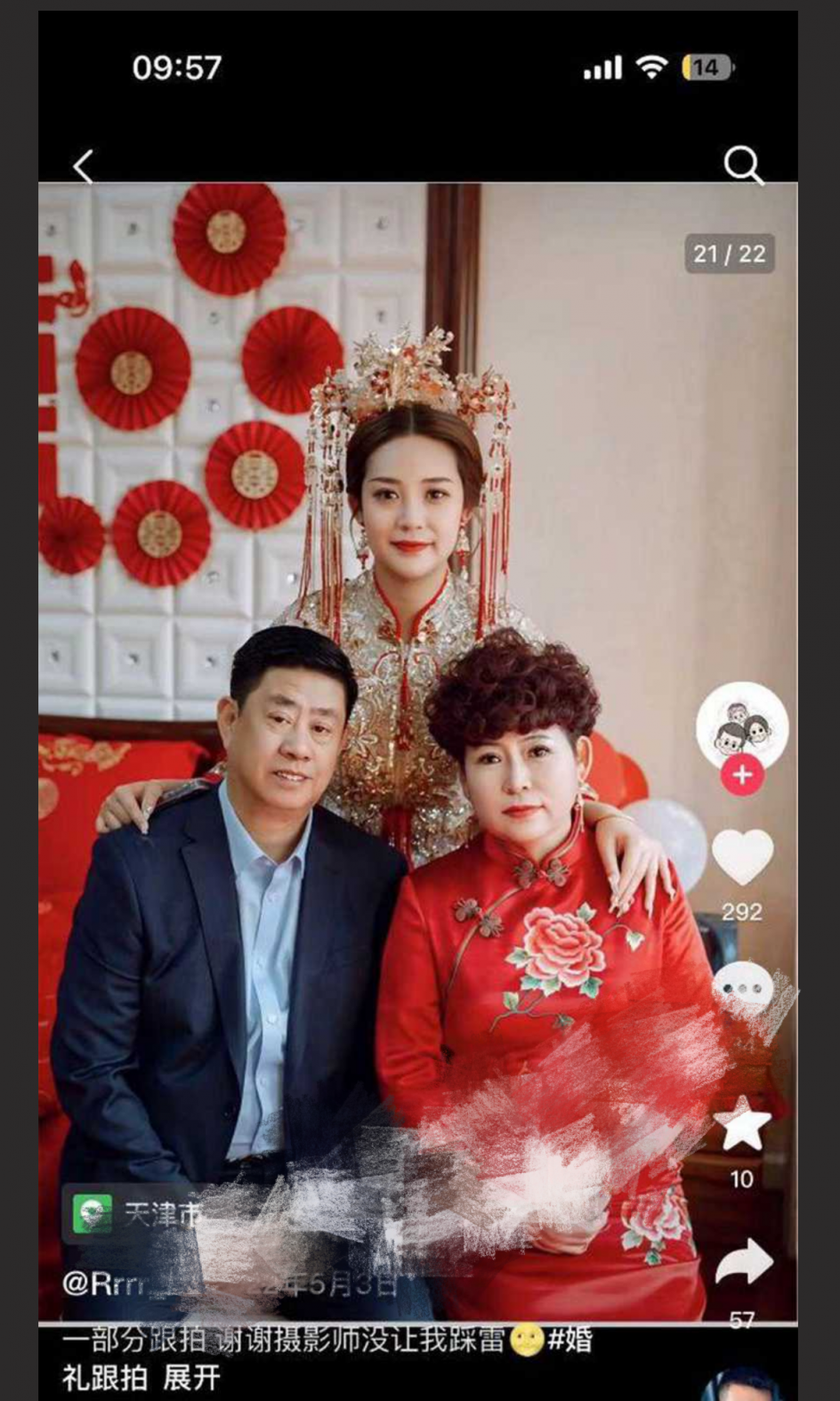Open the @Rrr username profile link
Viewport: 840px width, 1401px height.
(x=102, y=1284)
